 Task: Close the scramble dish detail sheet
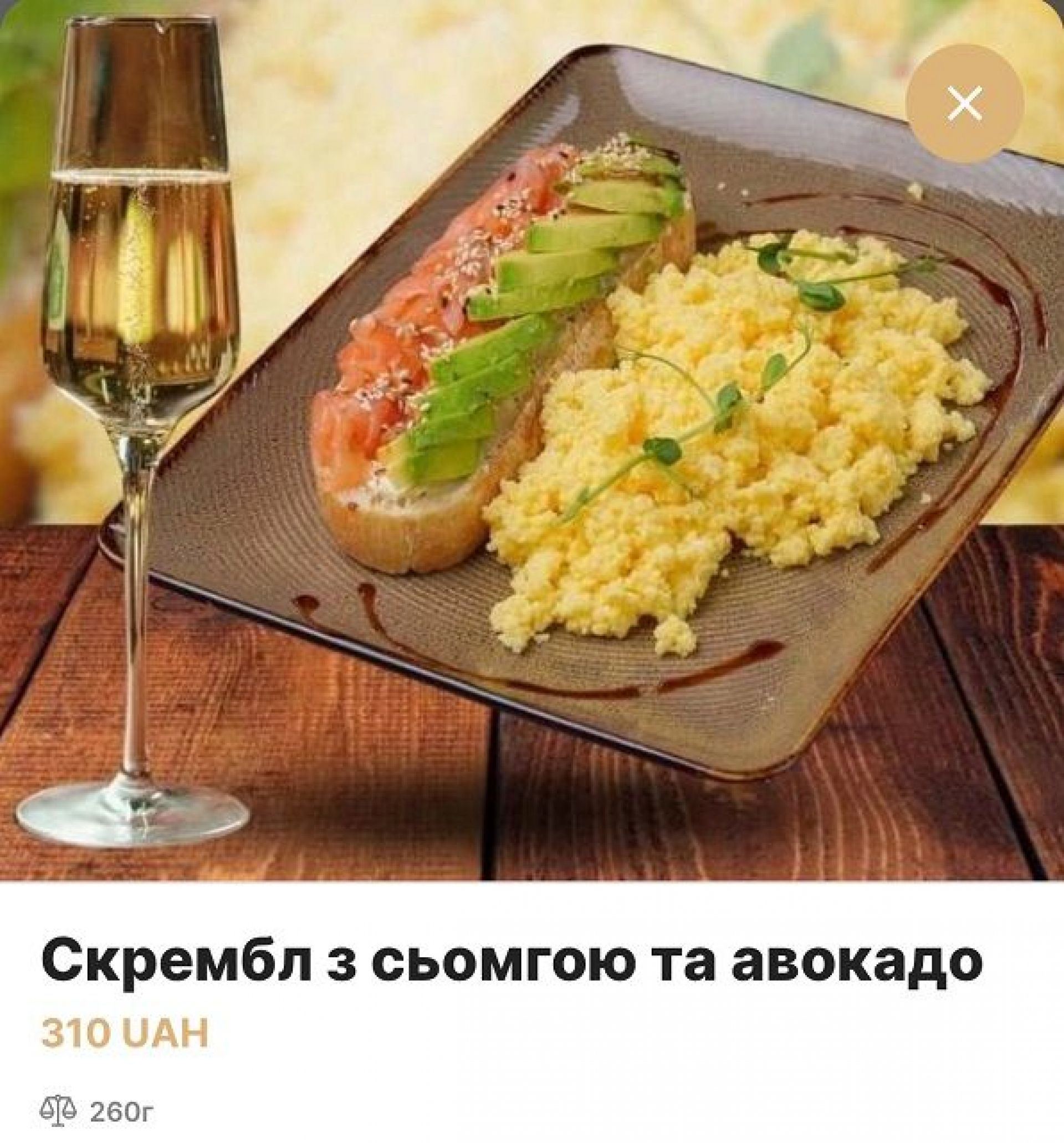965,105
